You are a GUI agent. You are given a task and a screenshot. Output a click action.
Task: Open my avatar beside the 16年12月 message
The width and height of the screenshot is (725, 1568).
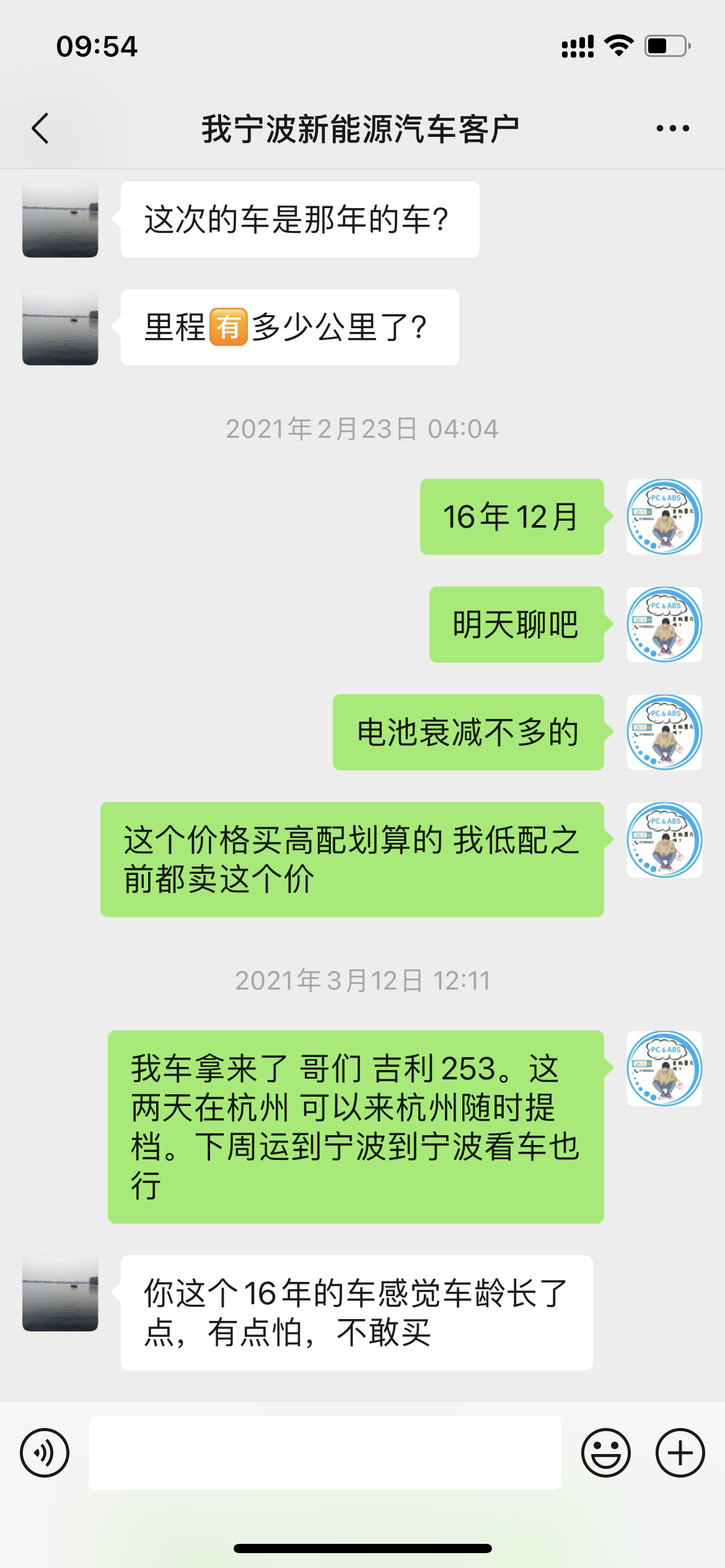pyautogui.click(x=664, y=516)
